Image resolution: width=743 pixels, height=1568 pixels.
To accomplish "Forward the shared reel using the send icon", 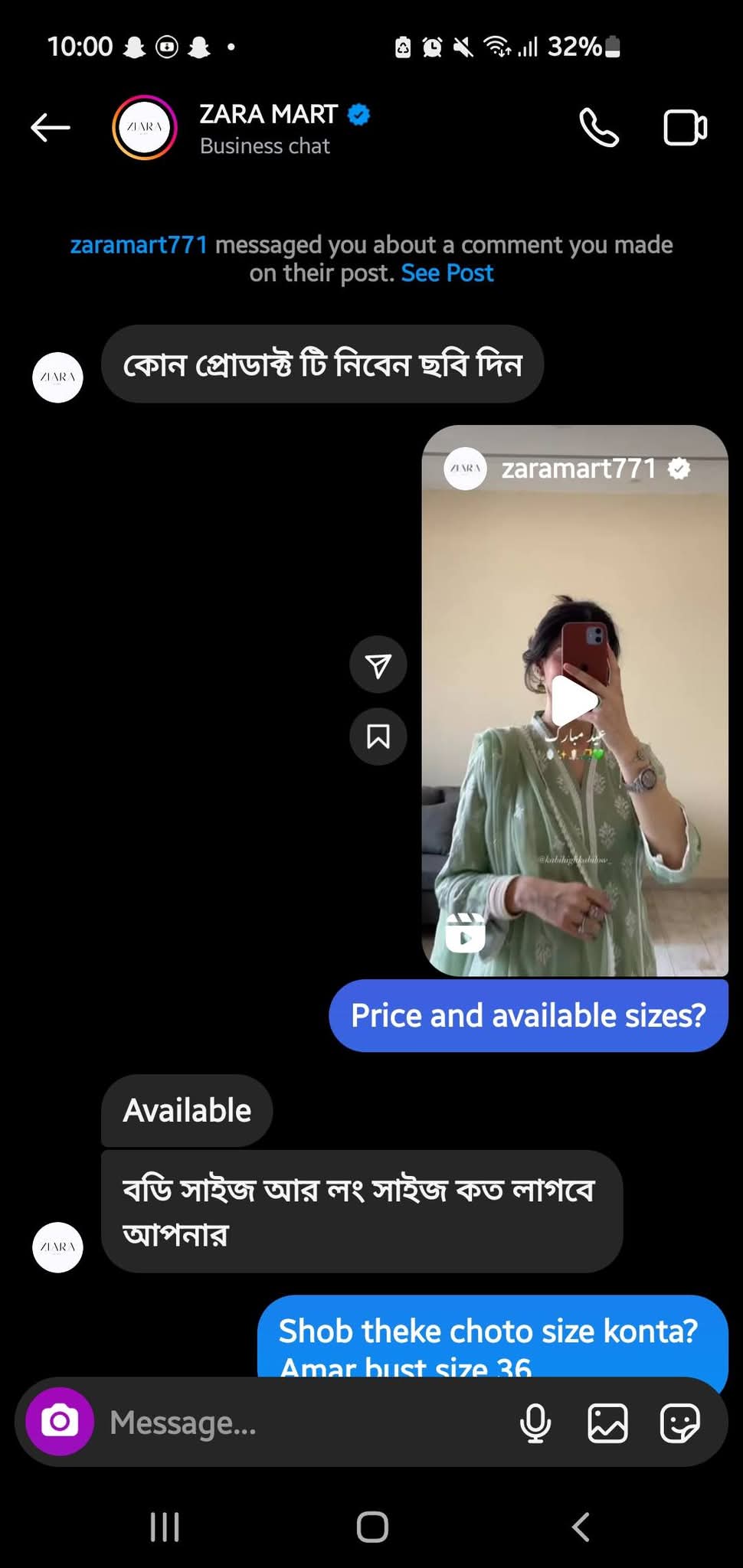I will (x=378, y=665).
